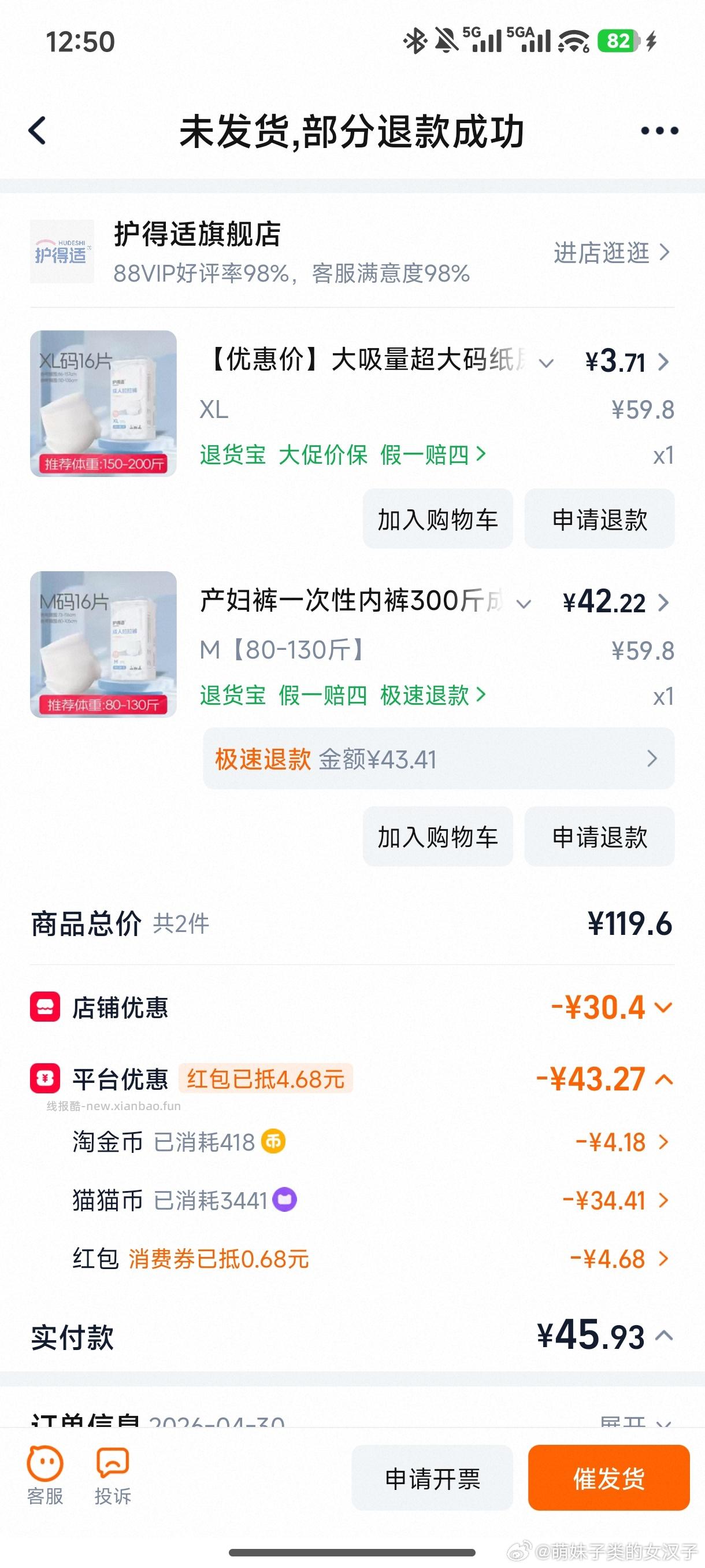Add the XL diapers to cart
The height and width of the screenshot is (1568, 705).
tap(437, 519)
